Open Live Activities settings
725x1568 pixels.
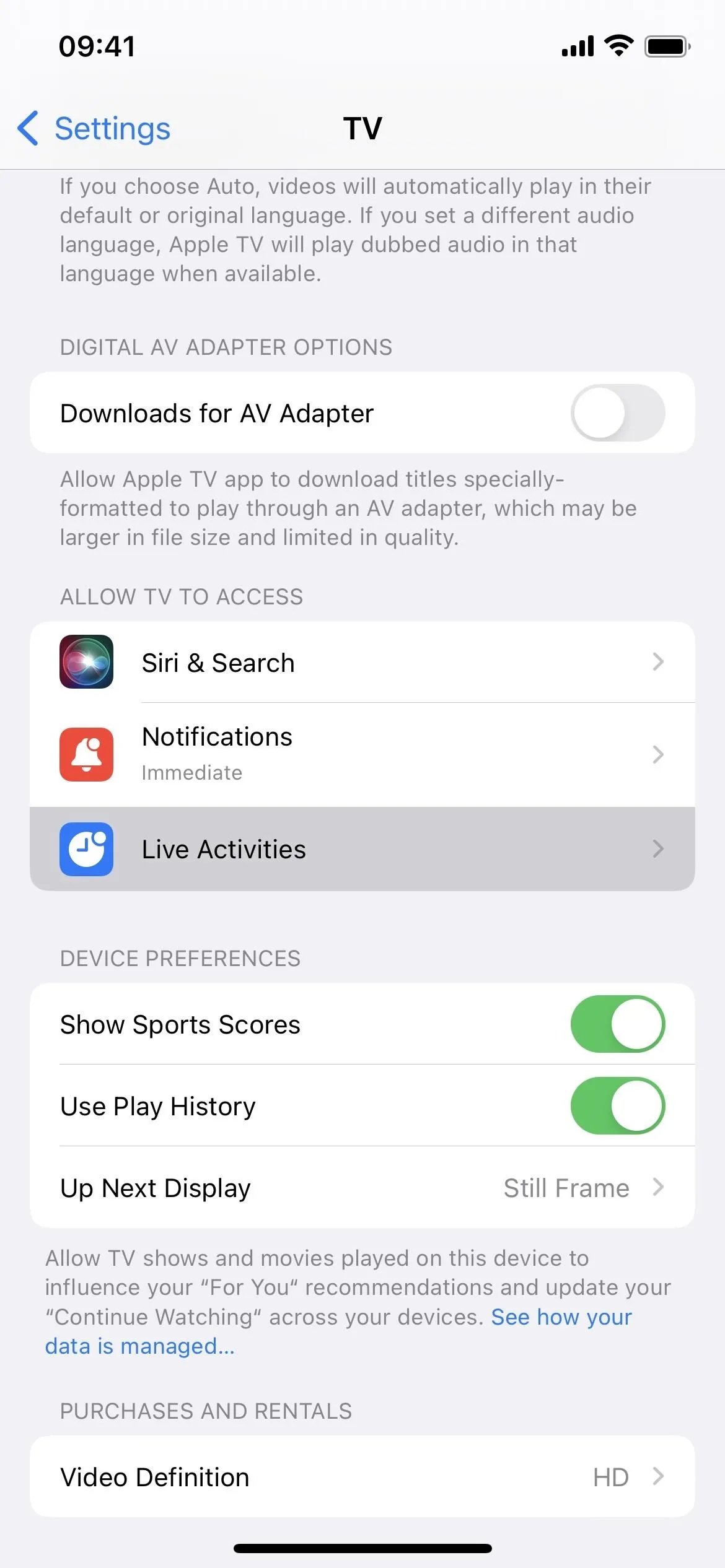362,849
